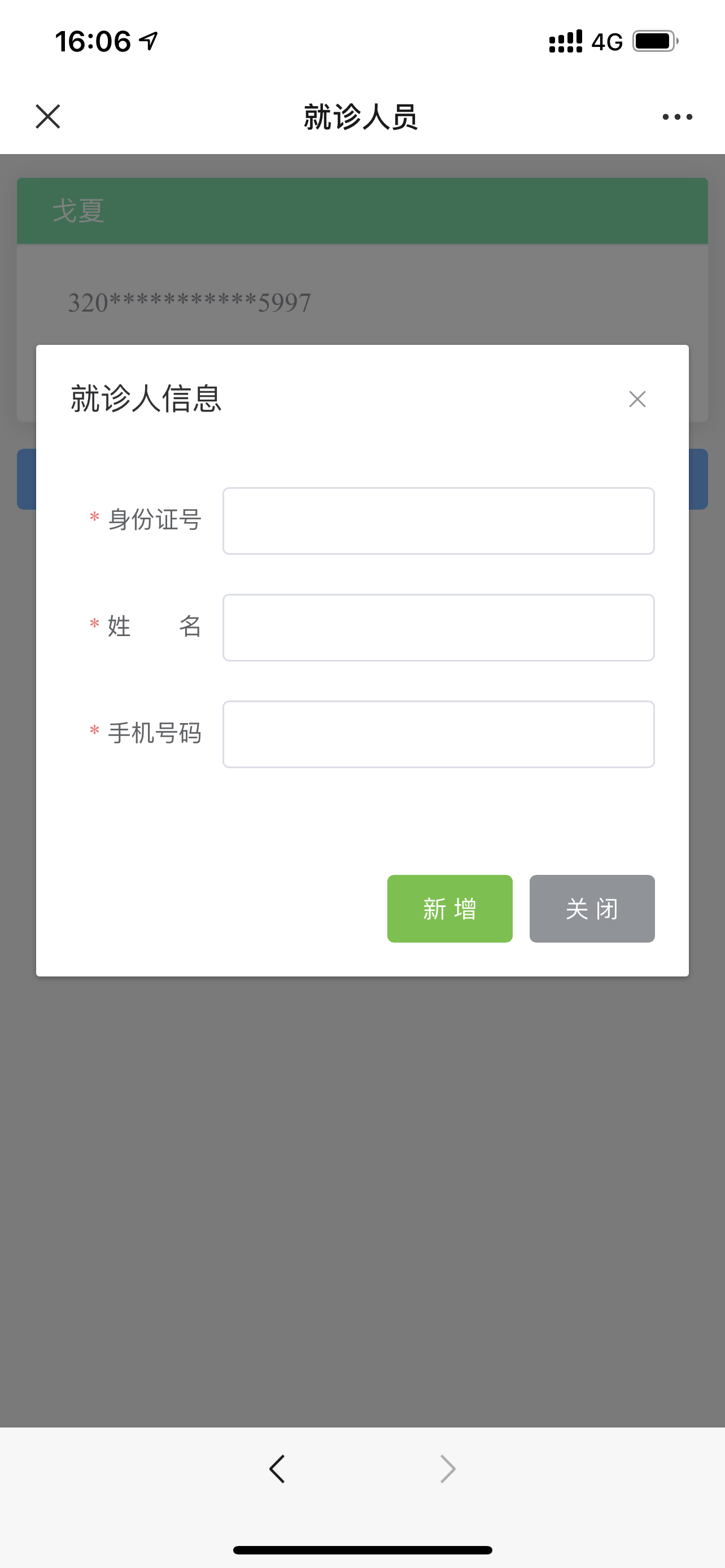Tap the 手机号码 input field
The image size is (725, 1568).
pyautogui.click(x=438, y=734)
